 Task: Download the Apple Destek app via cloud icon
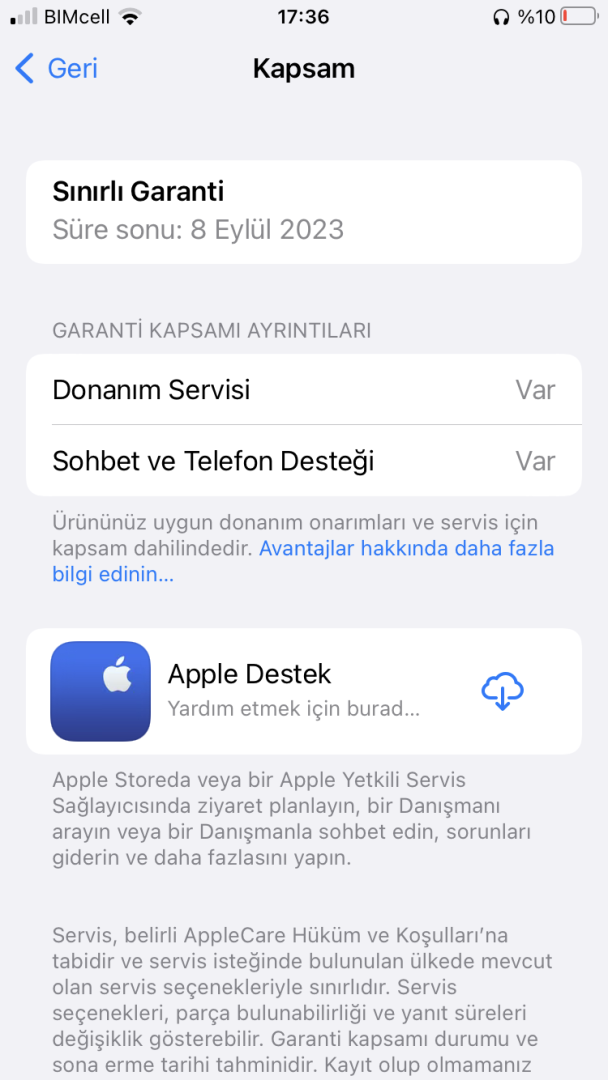pos(502,691)
